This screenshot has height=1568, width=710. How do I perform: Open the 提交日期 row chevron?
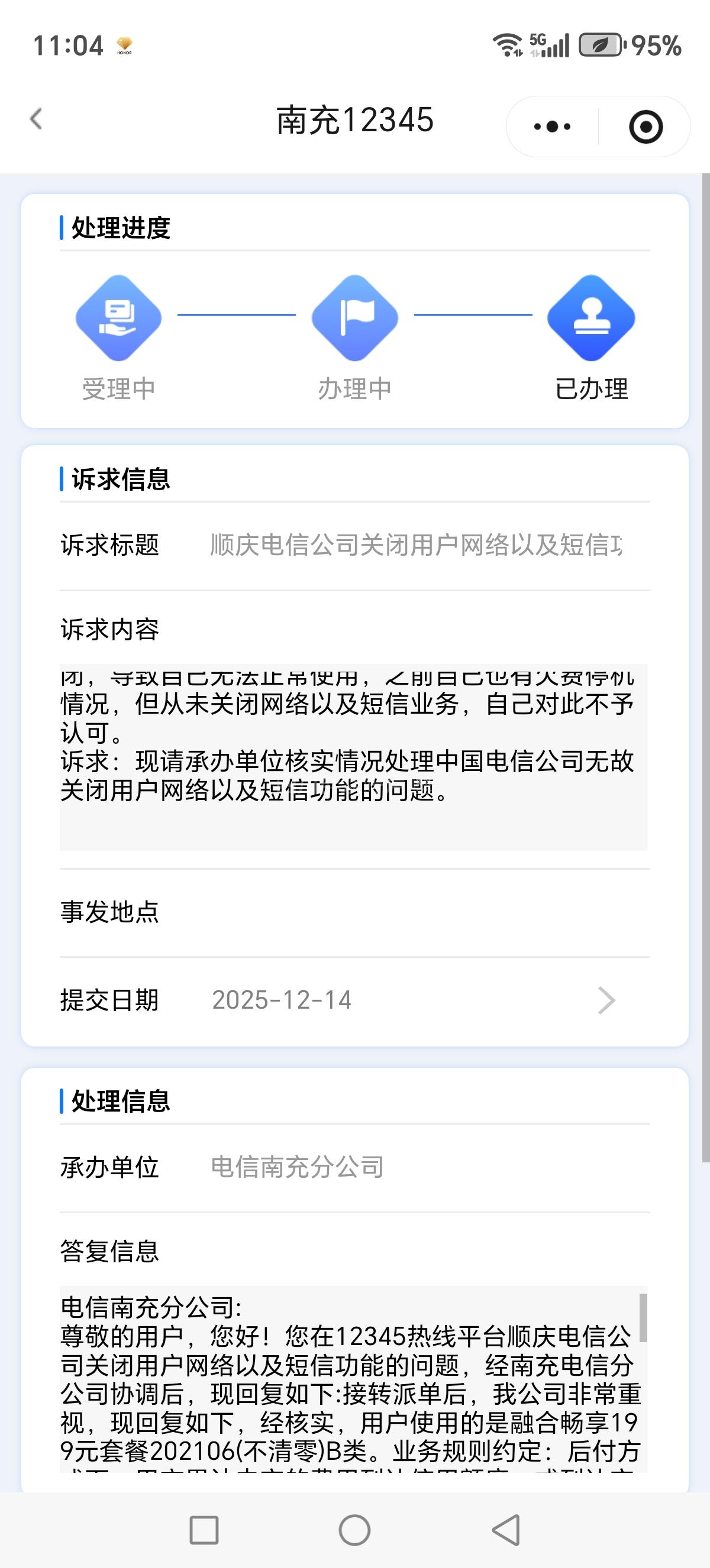click(x=606, y=1000)
